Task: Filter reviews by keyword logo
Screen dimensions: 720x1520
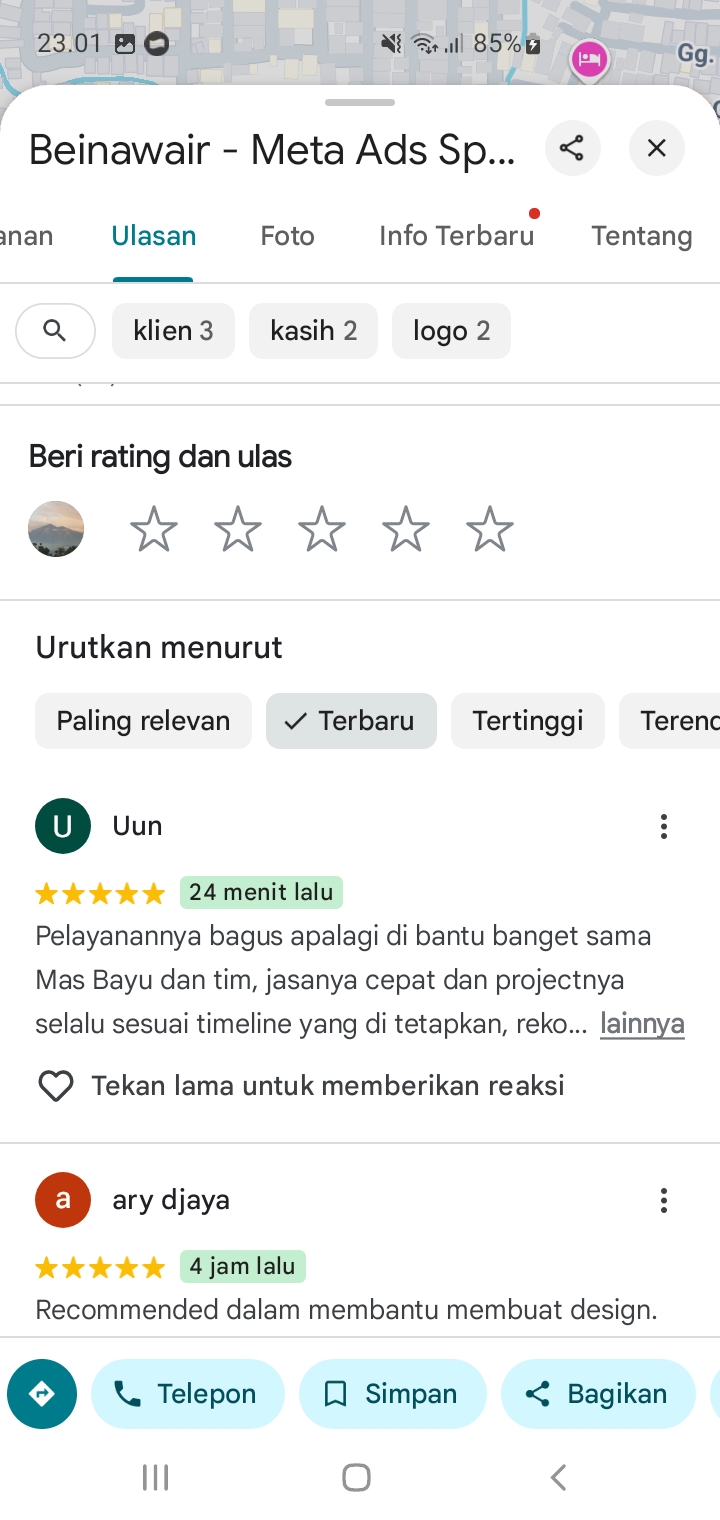Action: tap(451, 331)
